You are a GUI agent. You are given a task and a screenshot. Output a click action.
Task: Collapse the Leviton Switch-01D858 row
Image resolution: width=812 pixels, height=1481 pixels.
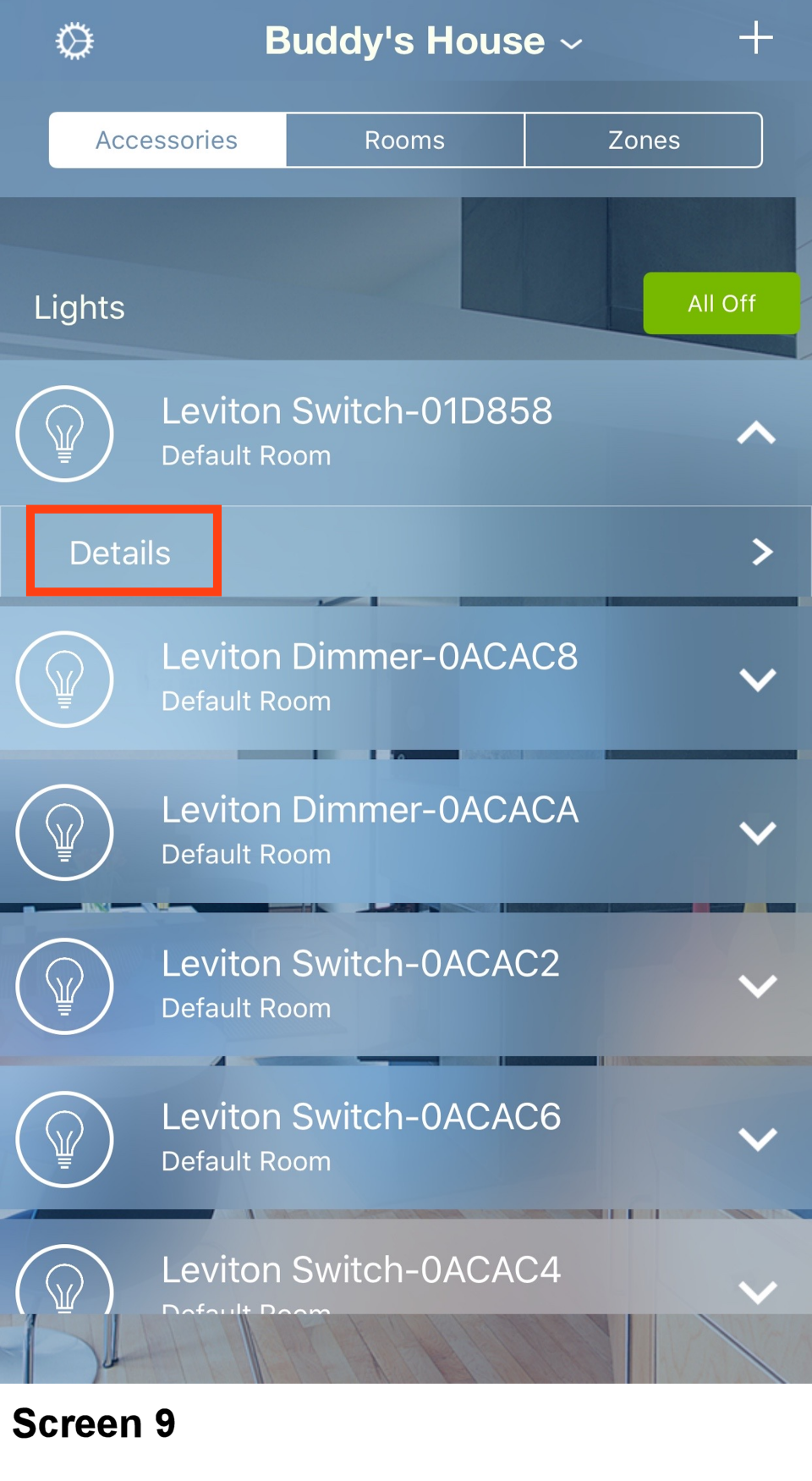coord(756,433)
